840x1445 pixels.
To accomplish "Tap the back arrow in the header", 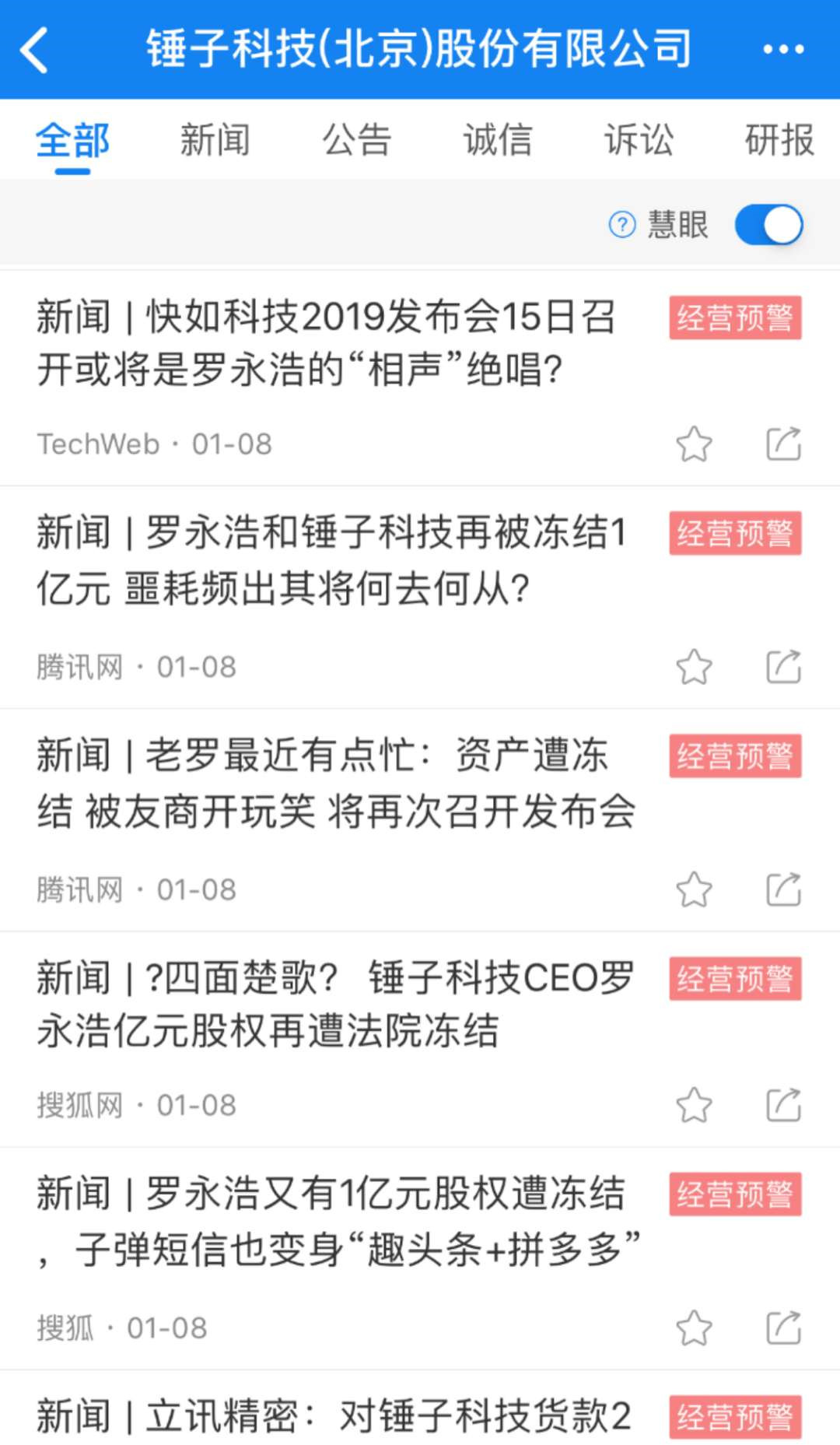I will (35, 48).
